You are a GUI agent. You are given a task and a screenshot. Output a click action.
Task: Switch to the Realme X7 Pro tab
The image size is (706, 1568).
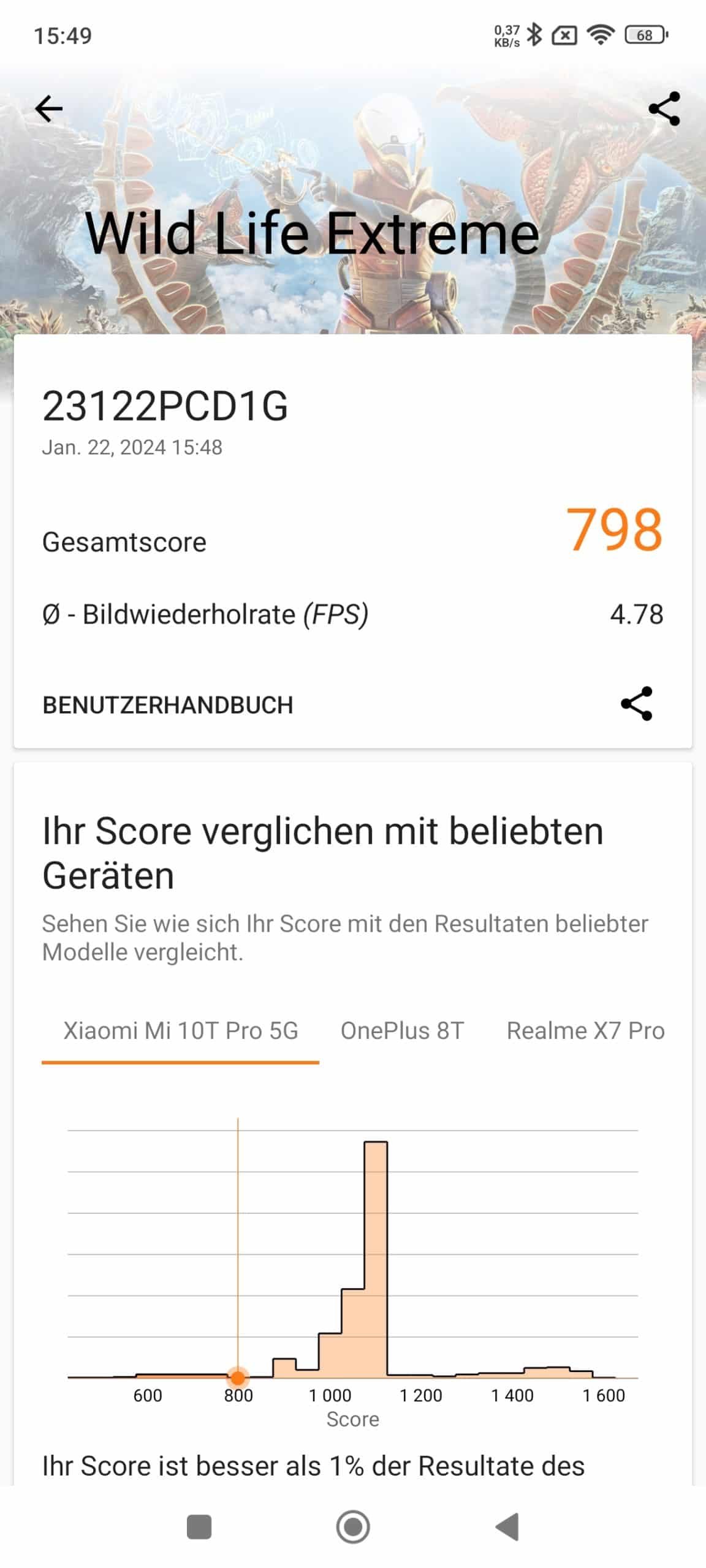585,1031
